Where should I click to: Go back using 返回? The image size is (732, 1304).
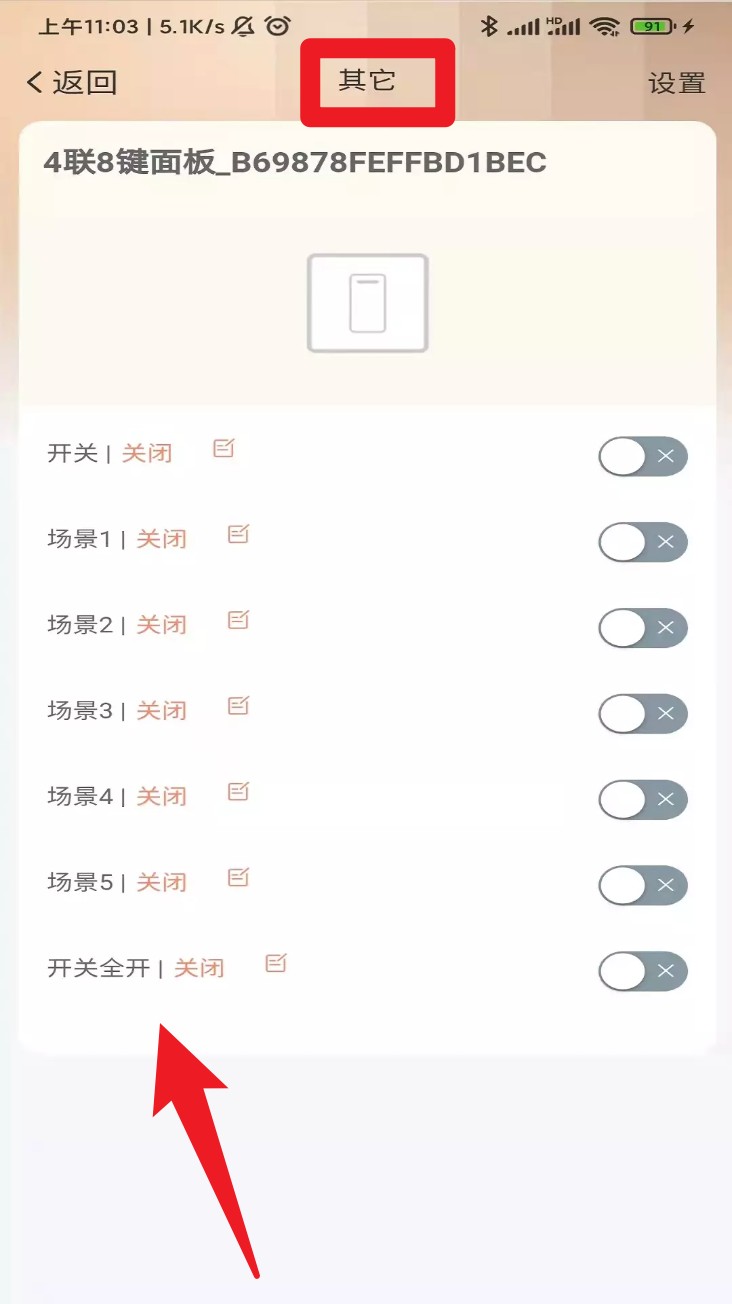[x=72, y=83]
